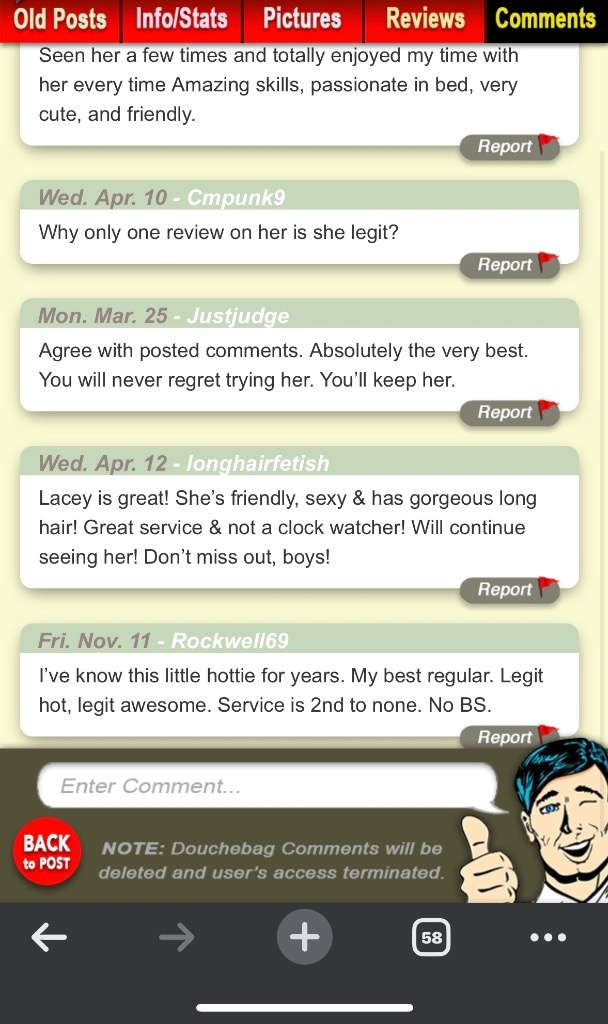The height and width of the screenshot is (1024, 608).
Task: Open a new browser tab
Action: (x=304, y=937)
